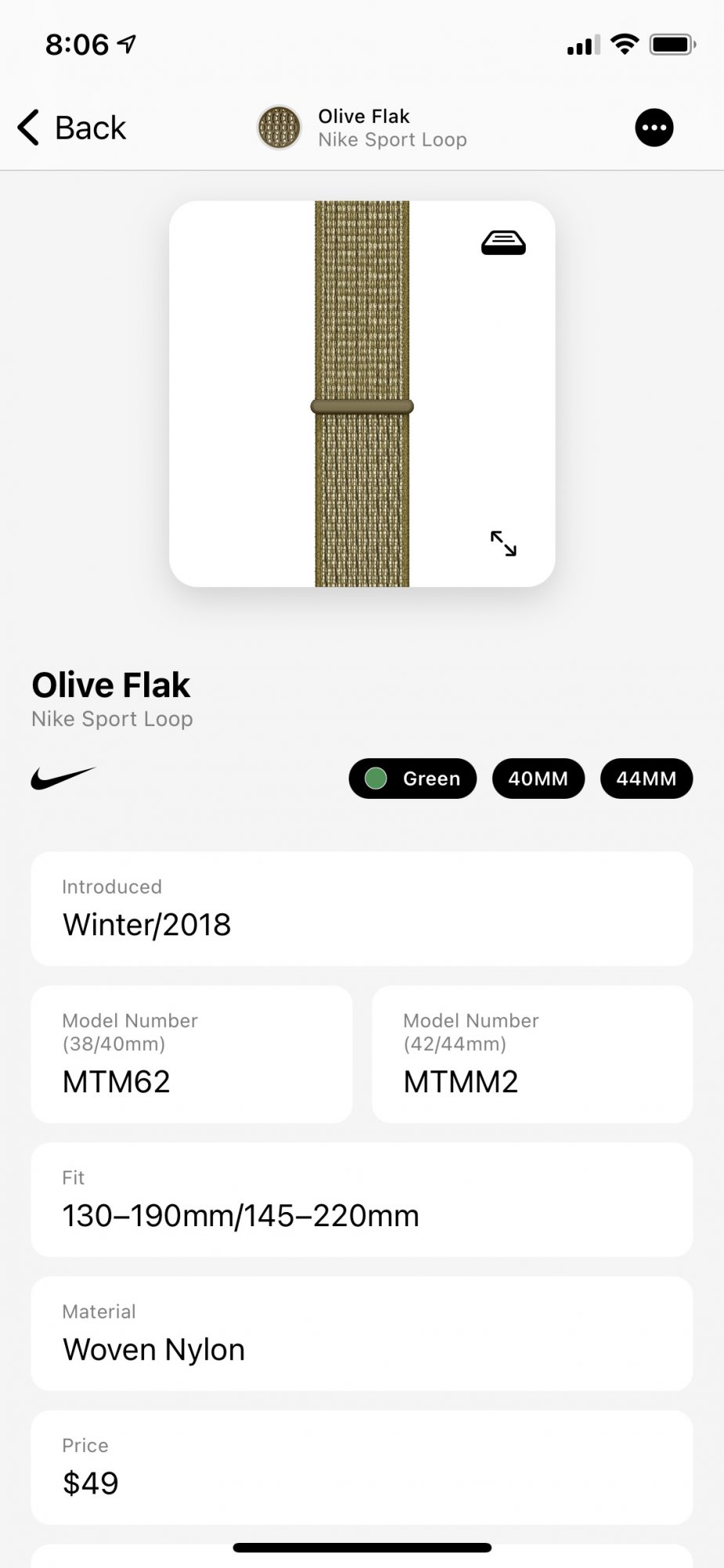Select the Green color chip
Image resolution: width=724 pixels, height=1568 pixels.
(x=413, y=779)
